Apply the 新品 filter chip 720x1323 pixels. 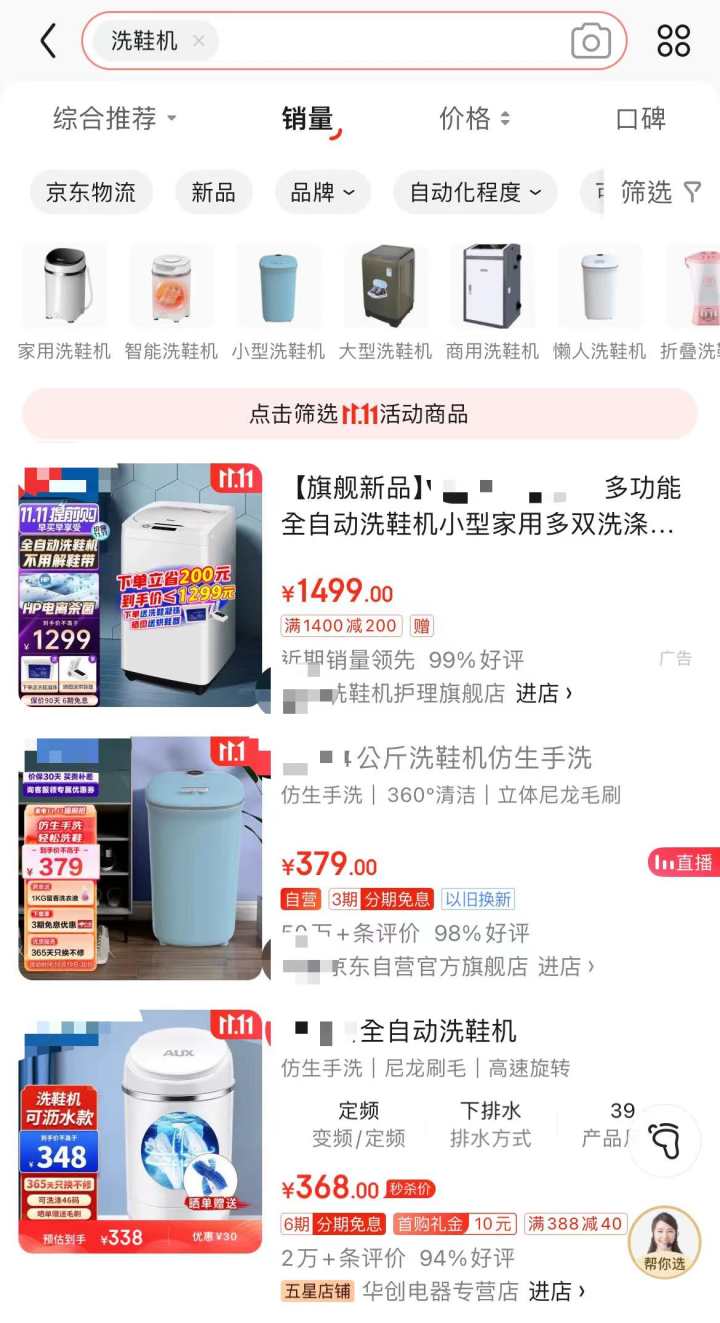point(213,192)
